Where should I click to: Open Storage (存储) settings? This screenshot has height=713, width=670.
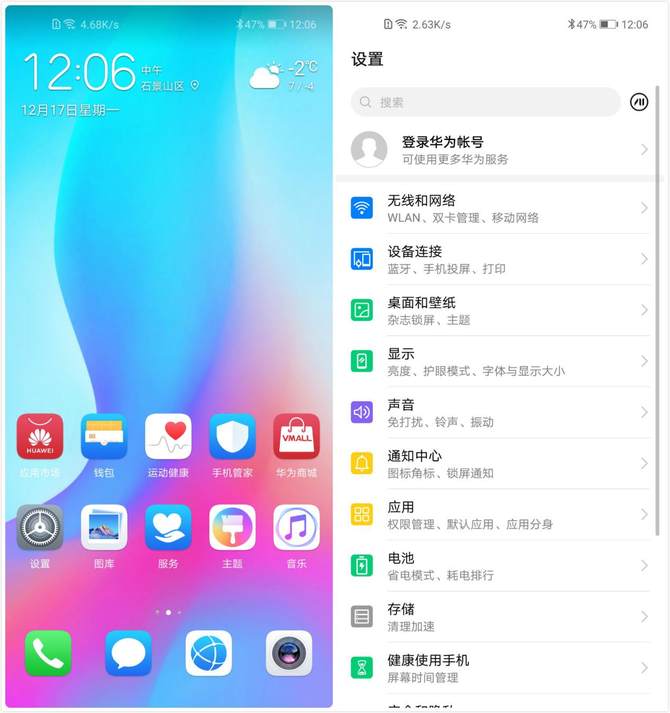click(x=500, y=617)
